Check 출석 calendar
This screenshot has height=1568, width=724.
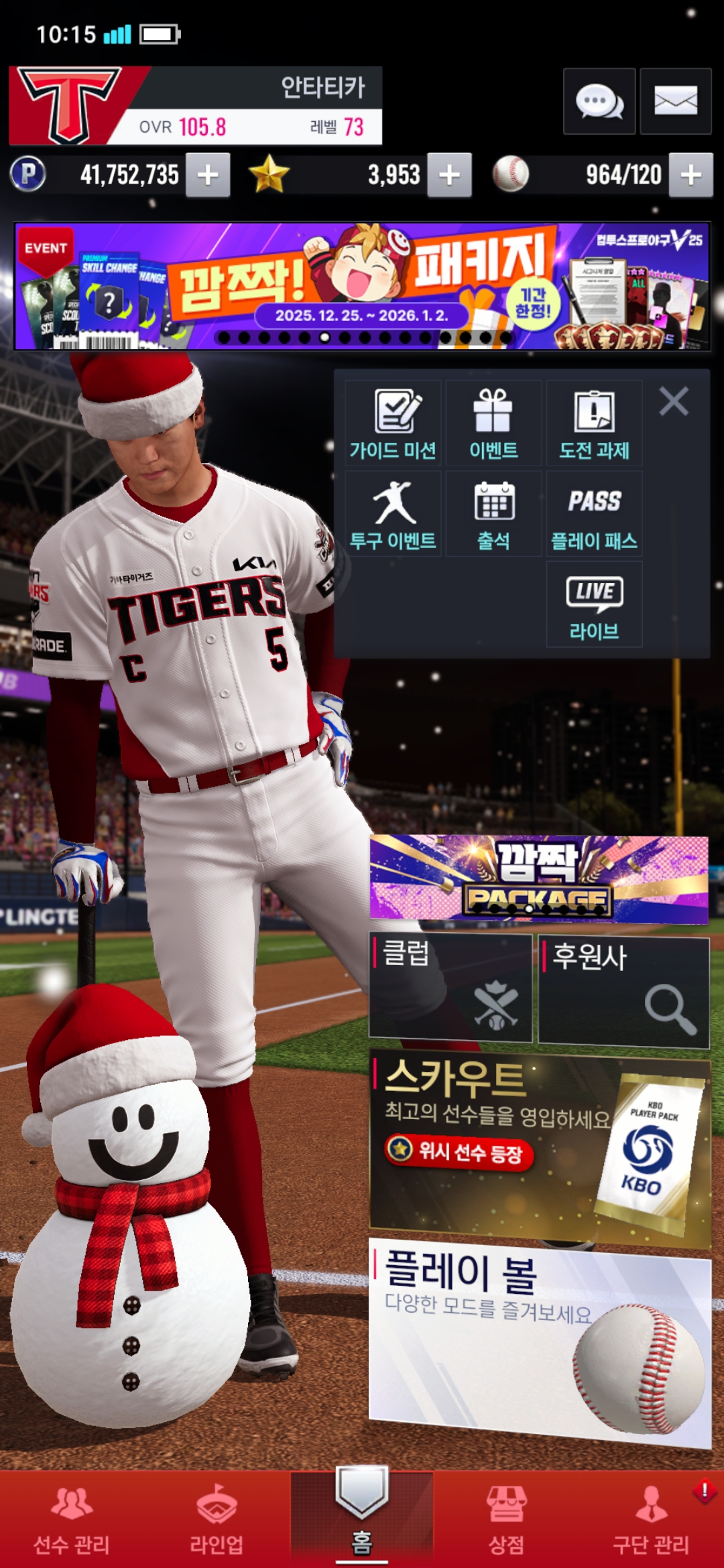(x=493, y=514)
